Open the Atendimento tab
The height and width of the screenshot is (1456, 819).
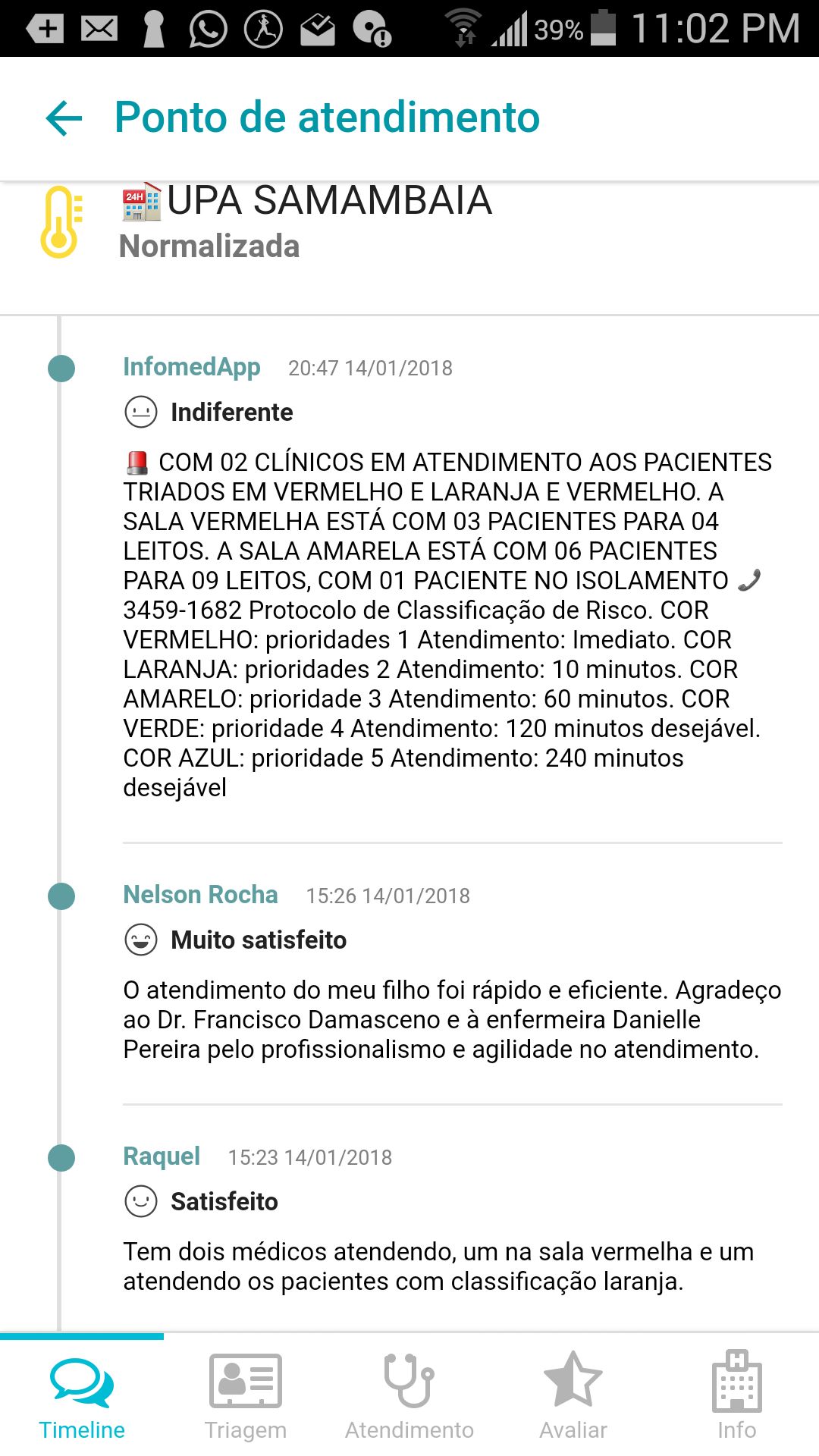[409, 1395]
